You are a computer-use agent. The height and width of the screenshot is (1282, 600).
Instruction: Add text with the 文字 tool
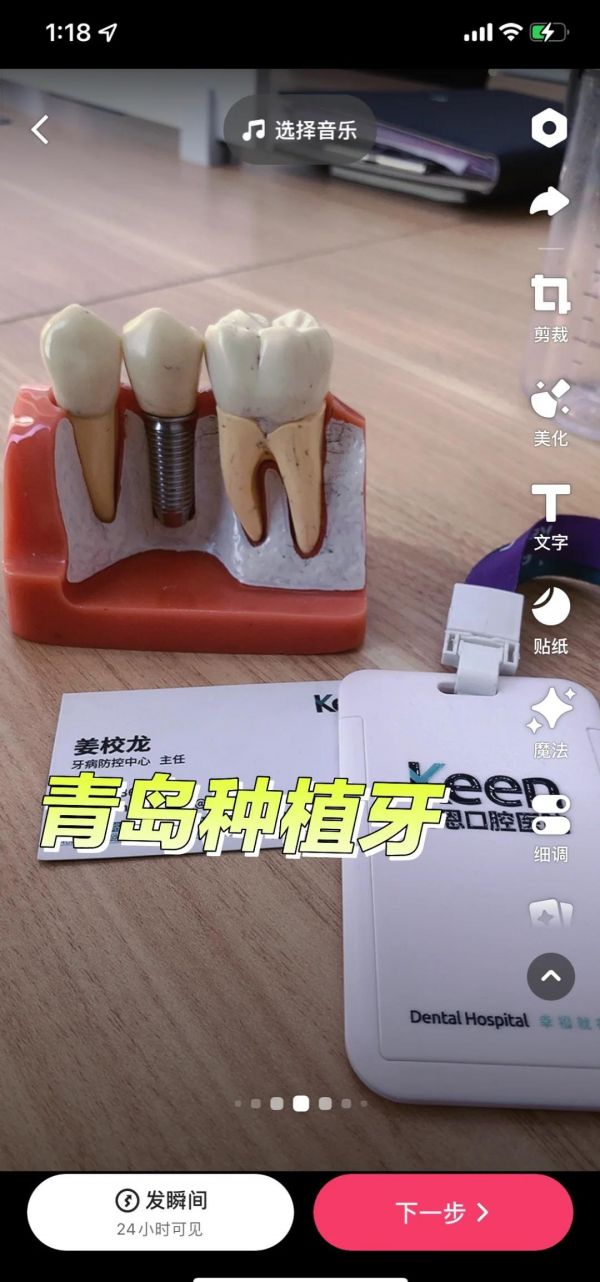(550, 517)
